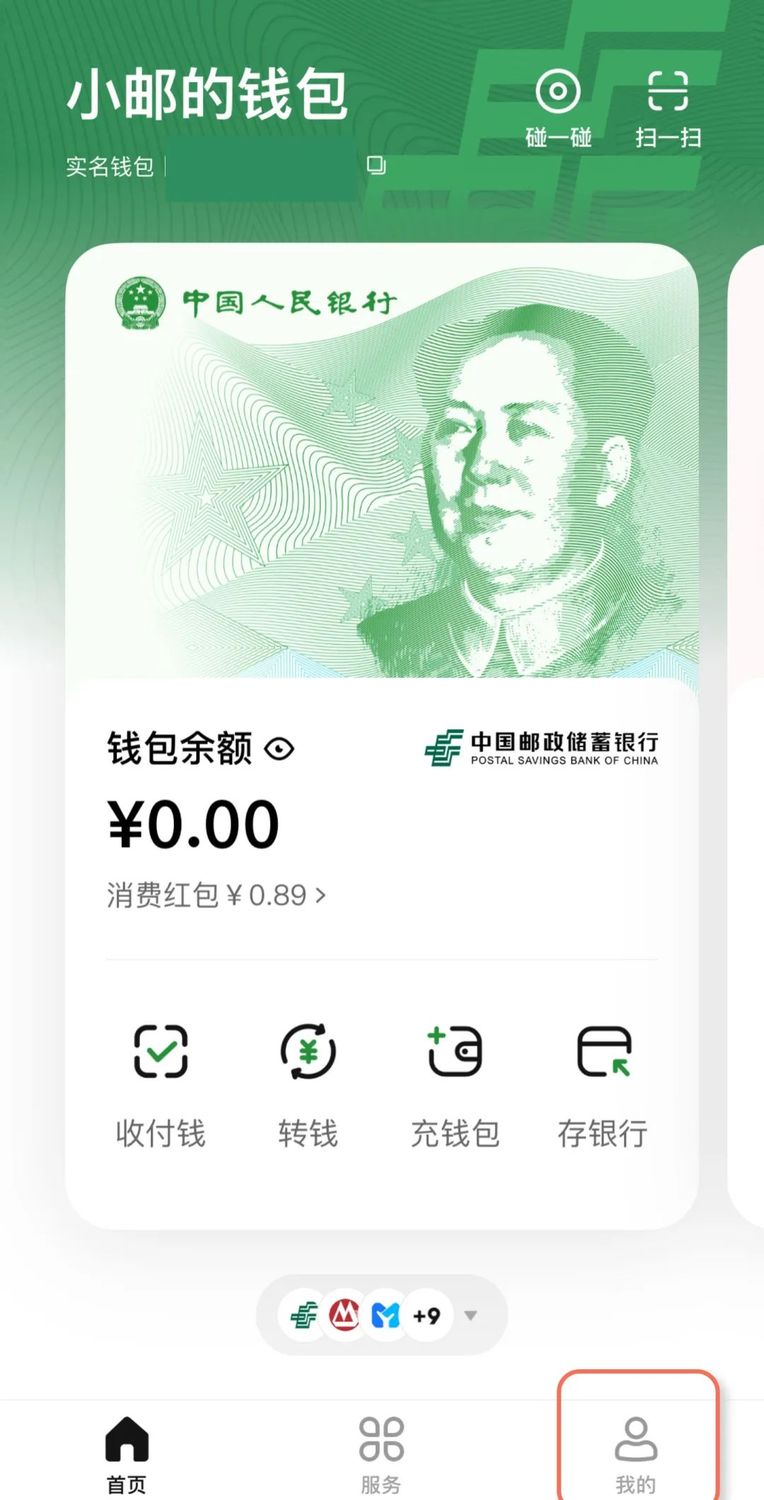Start a 转钱 transfer

(x=307, y=1086)
